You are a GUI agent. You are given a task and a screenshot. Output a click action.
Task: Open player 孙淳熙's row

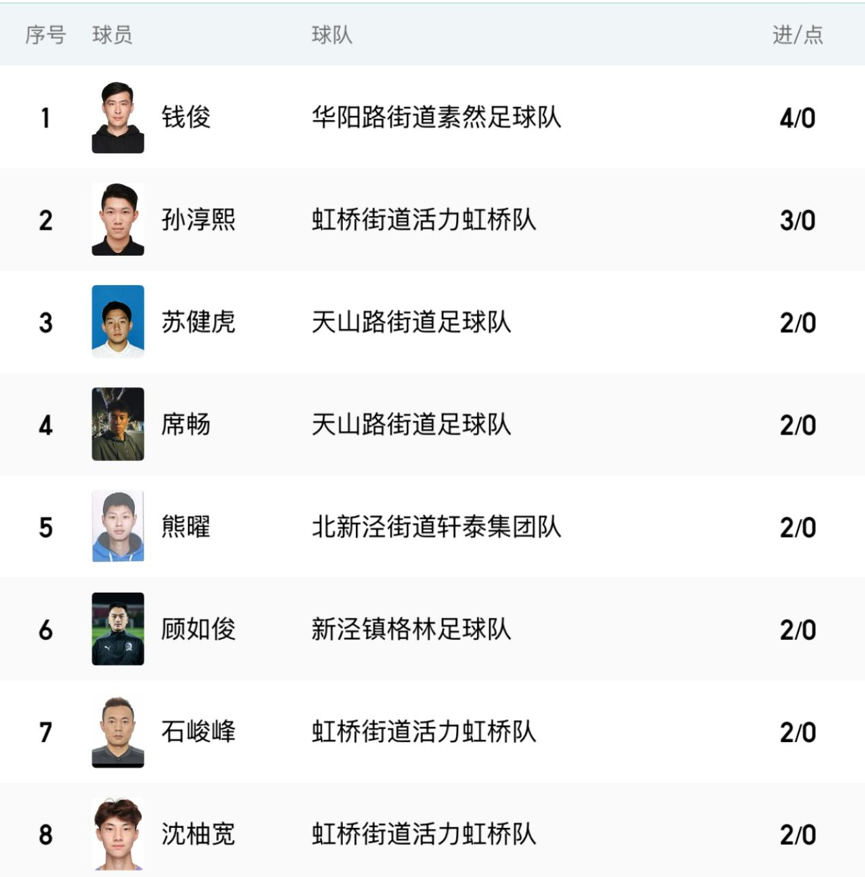[x=432, y=219]
